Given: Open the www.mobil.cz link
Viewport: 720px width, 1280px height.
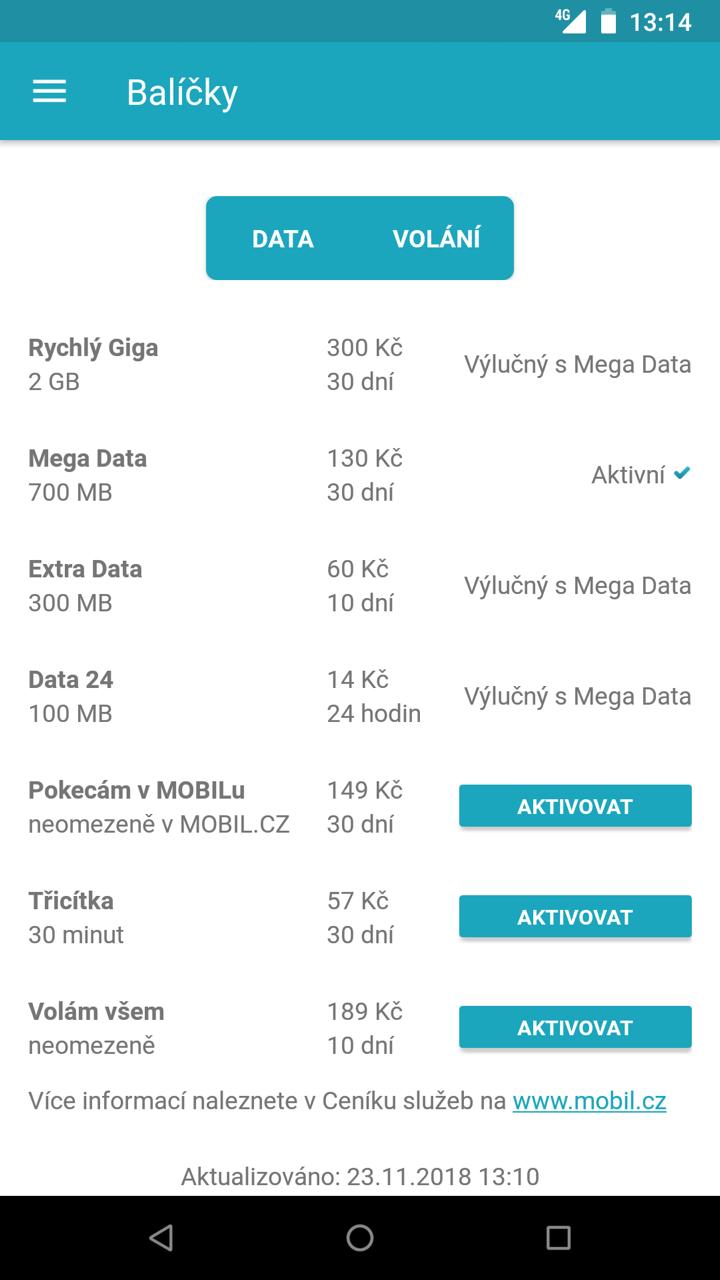Looking at the screenshot, I should [589, 1101].
